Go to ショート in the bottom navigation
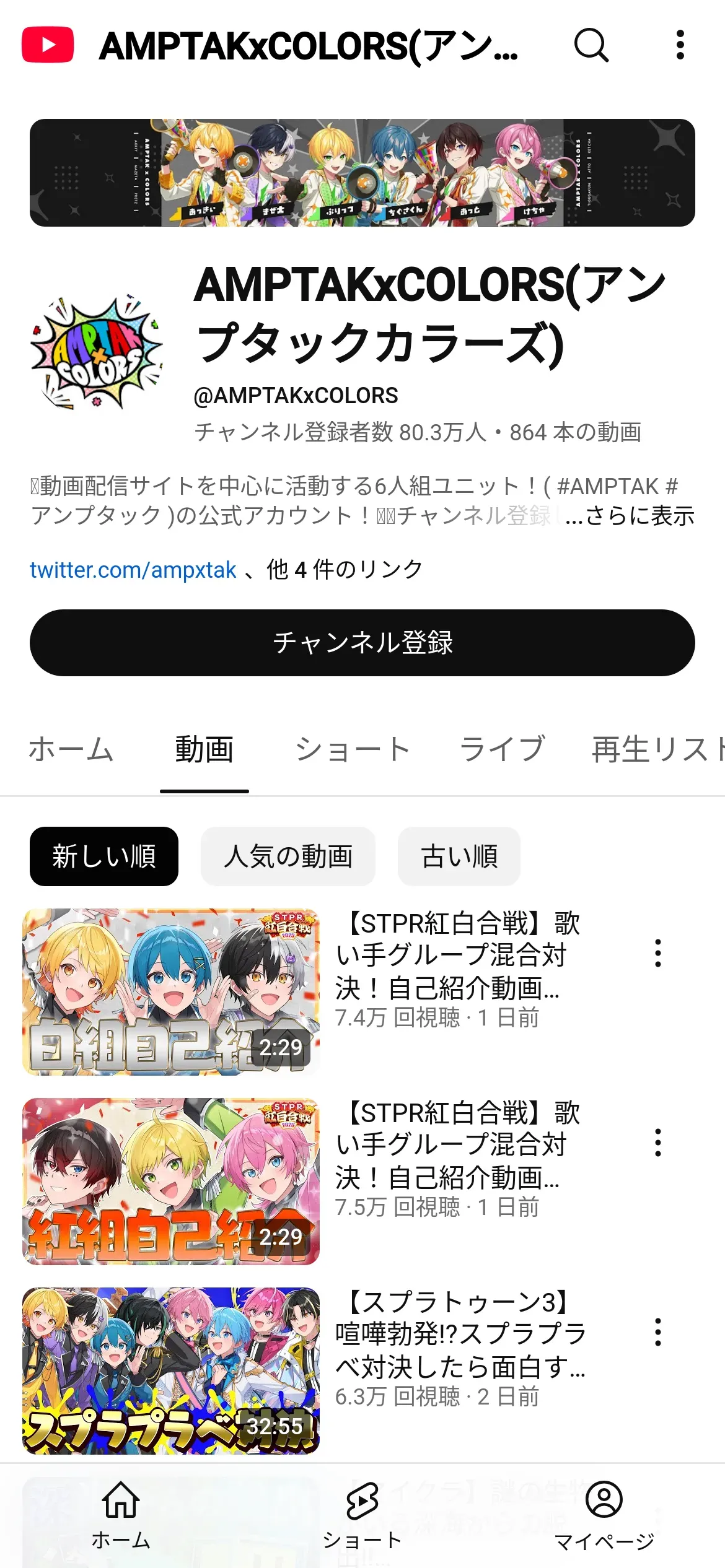Image resolution: width=725 pixels, height=1568 pixels. [362, 1515]
